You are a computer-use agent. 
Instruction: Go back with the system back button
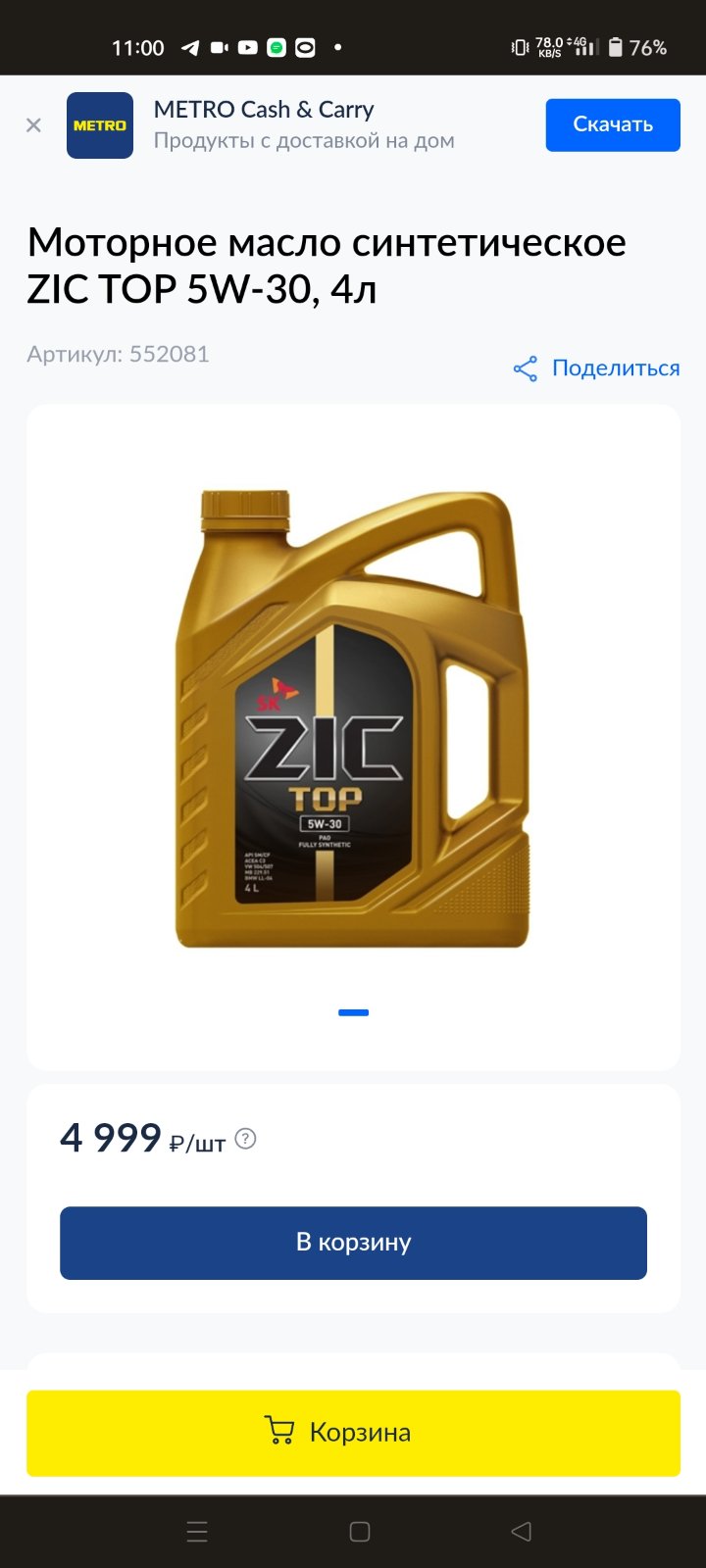[x=522, y=1531]
